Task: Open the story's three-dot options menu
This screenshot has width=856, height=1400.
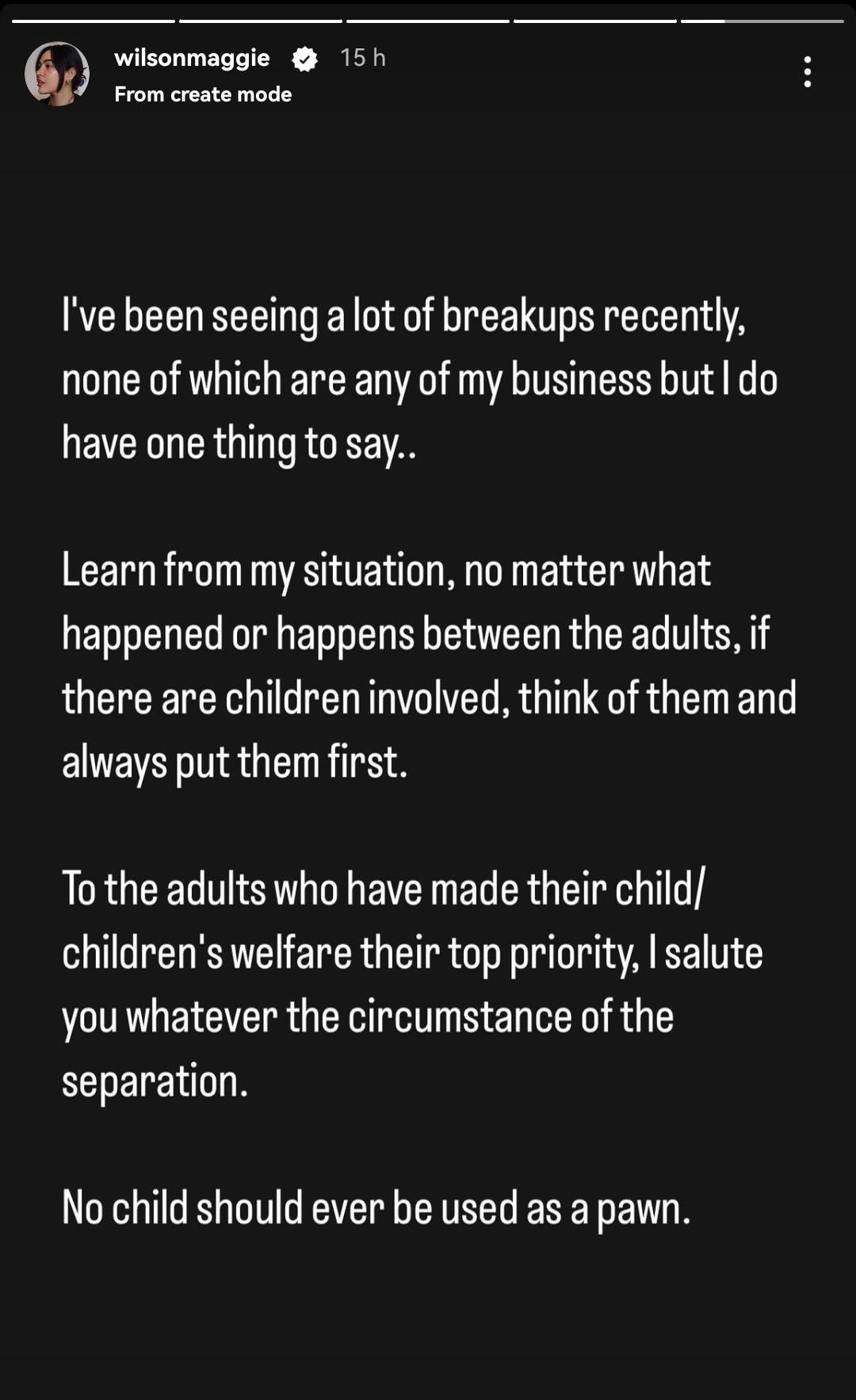Action: 807,72
